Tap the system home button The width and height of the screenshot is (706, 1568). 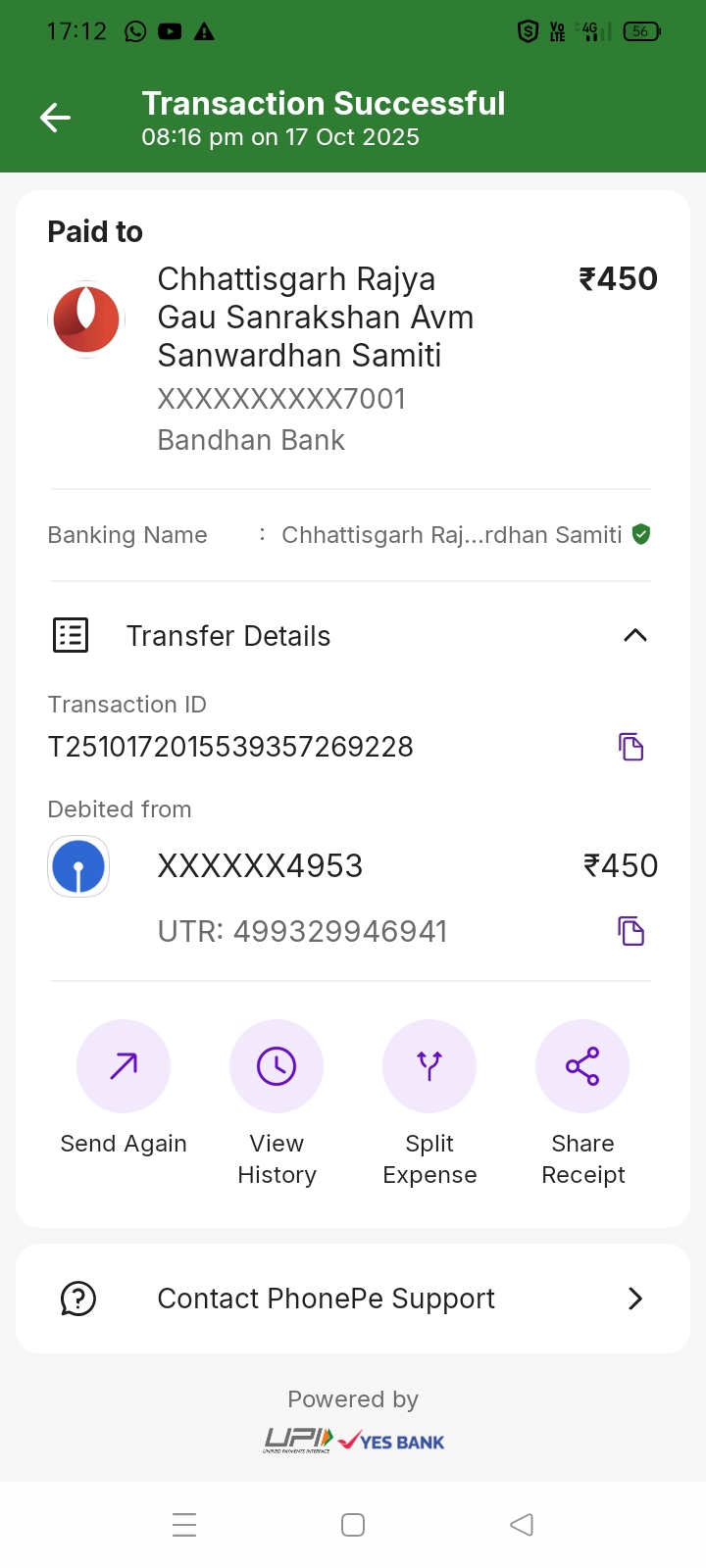pyautogui.click(x=353, y=1525)
